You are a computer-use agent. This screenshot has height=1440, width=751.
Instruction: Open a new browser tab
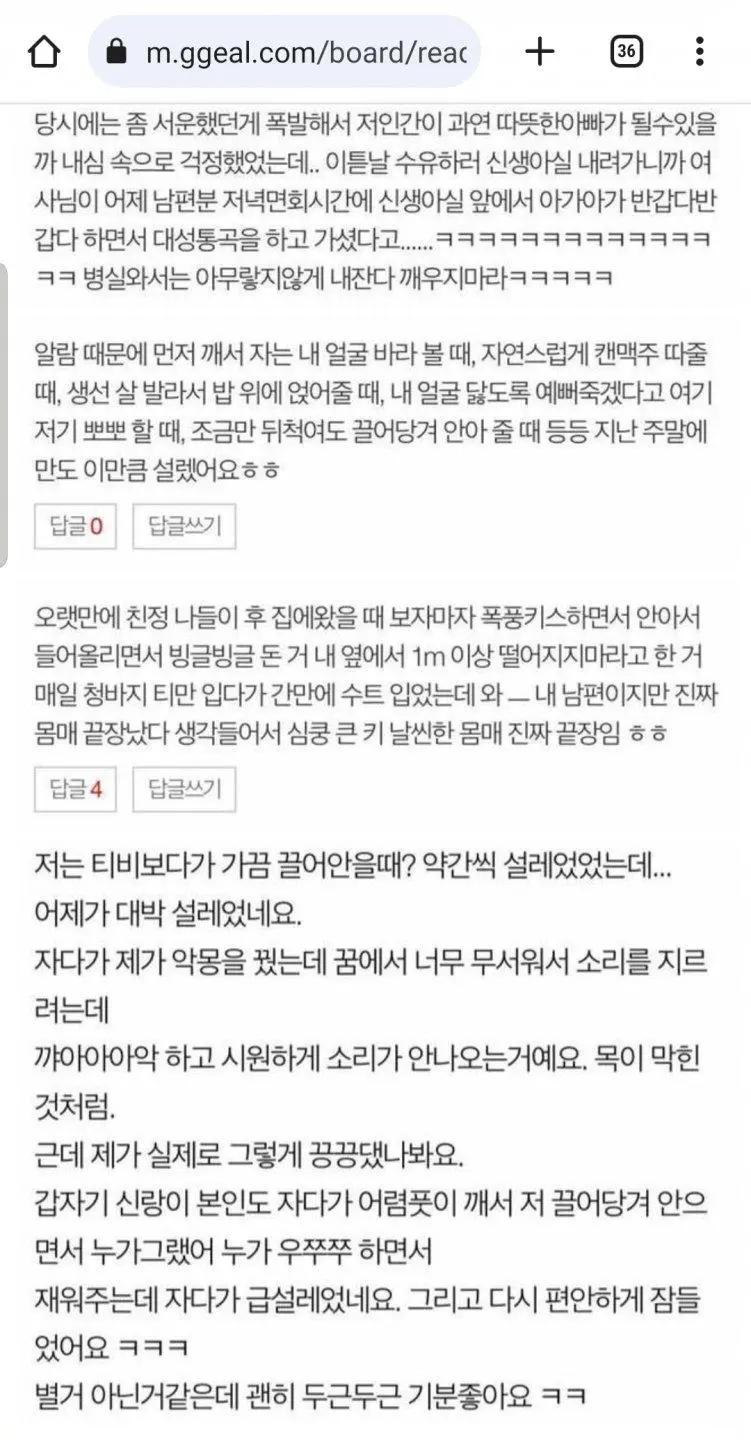pyautogui.click(x=539, y=51)
